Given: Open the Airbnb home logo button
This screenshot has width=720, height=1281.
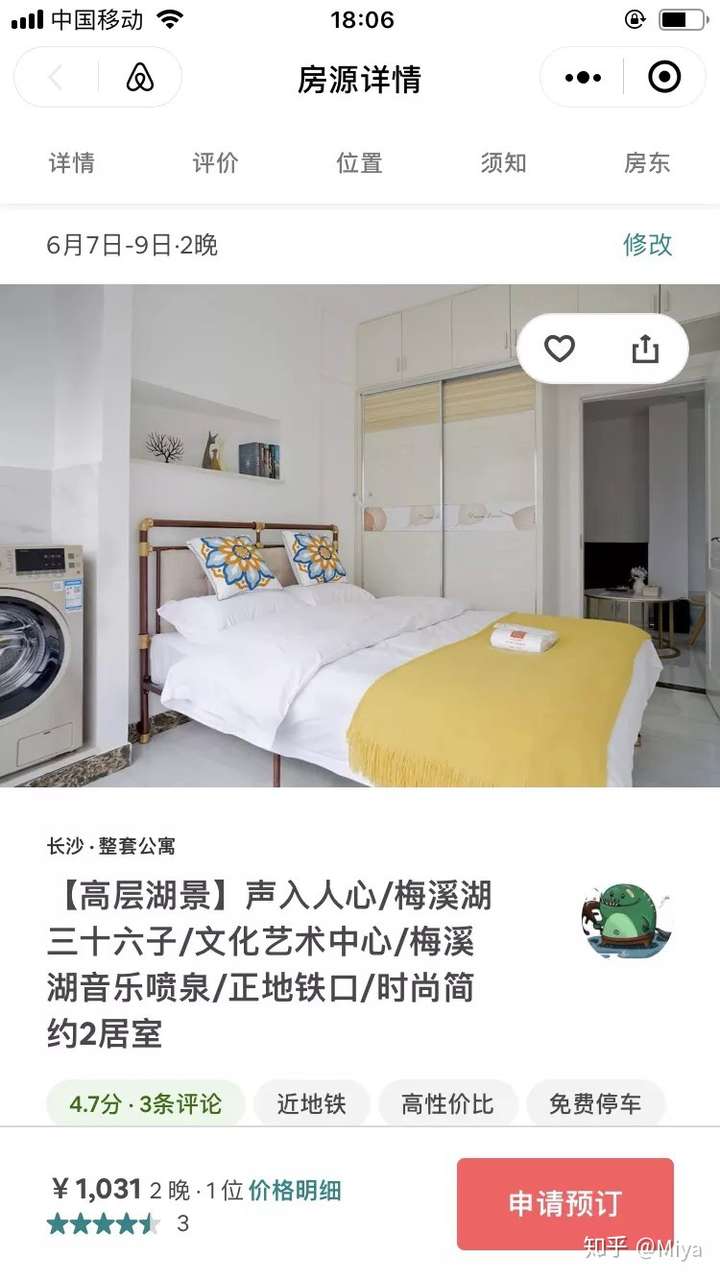Looking at the screenshot, I should [141, 78].
